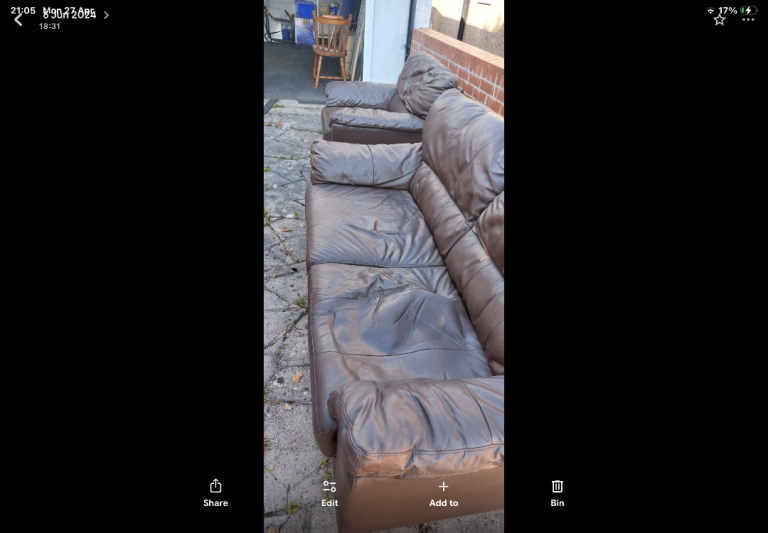Share this sofa photo
The image size is (768, 533).
pyautogui.click(x=215, y=492)
